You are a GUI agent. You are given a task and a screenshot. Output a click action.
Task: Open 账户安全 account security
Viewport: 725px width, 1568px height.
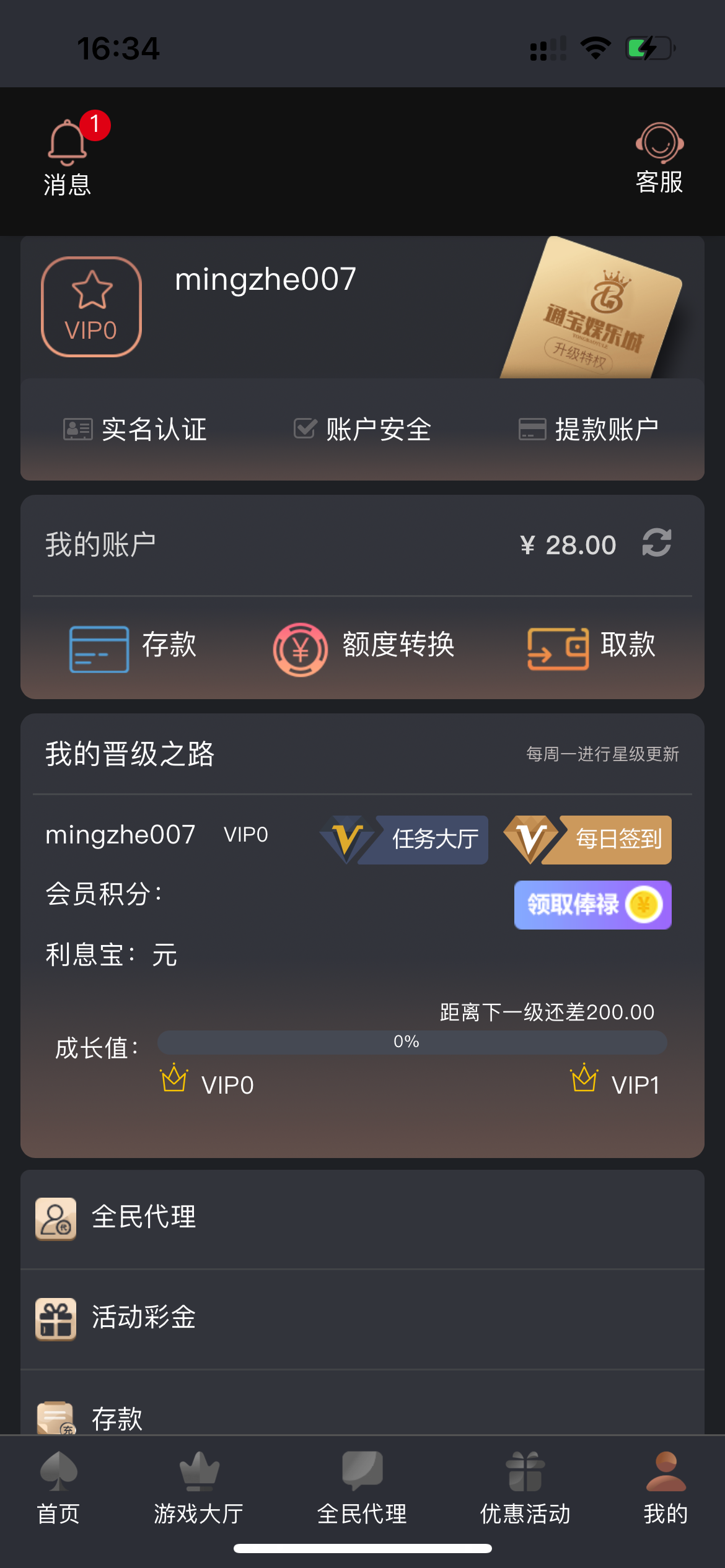pyautogui.click(x=362, y=429)
